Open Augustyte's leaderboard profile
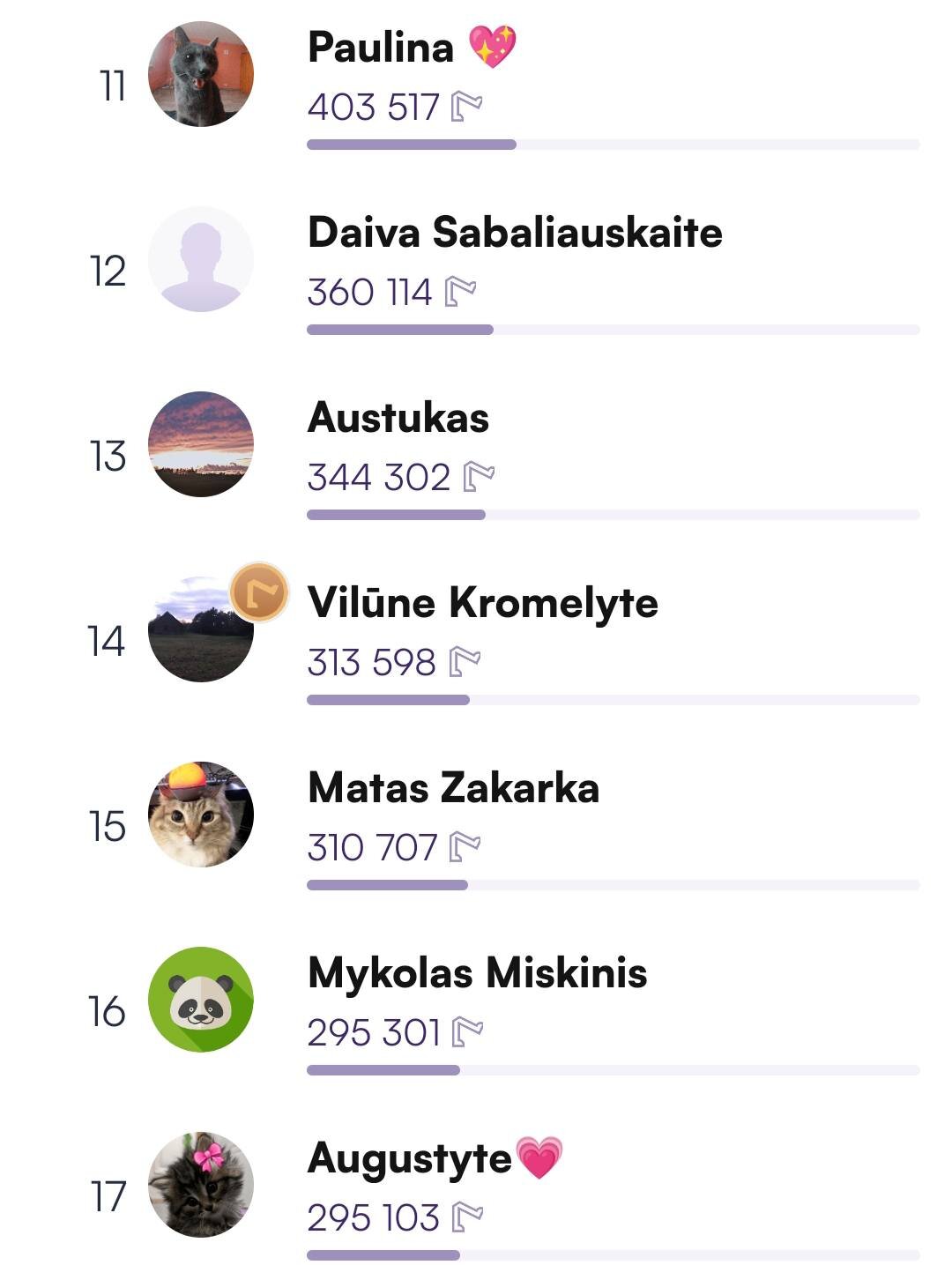 (410, 1159)
